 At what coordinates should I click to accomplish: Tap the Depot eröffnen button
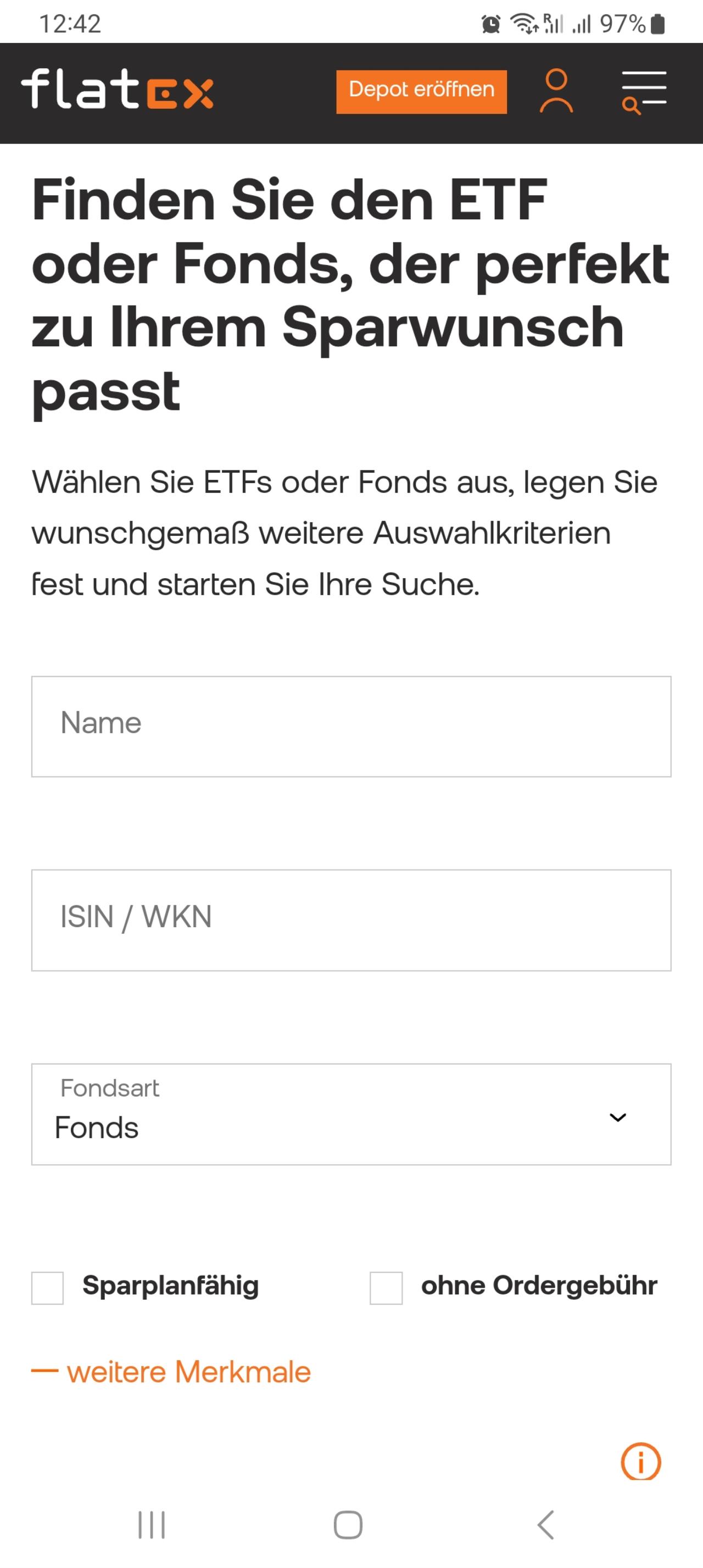click(x=421, y=91)
